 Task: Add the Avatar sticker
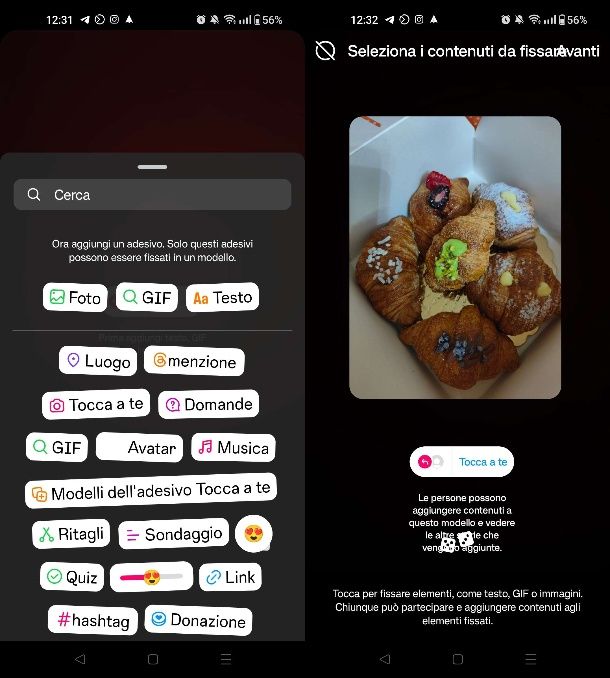coord(140,448)
